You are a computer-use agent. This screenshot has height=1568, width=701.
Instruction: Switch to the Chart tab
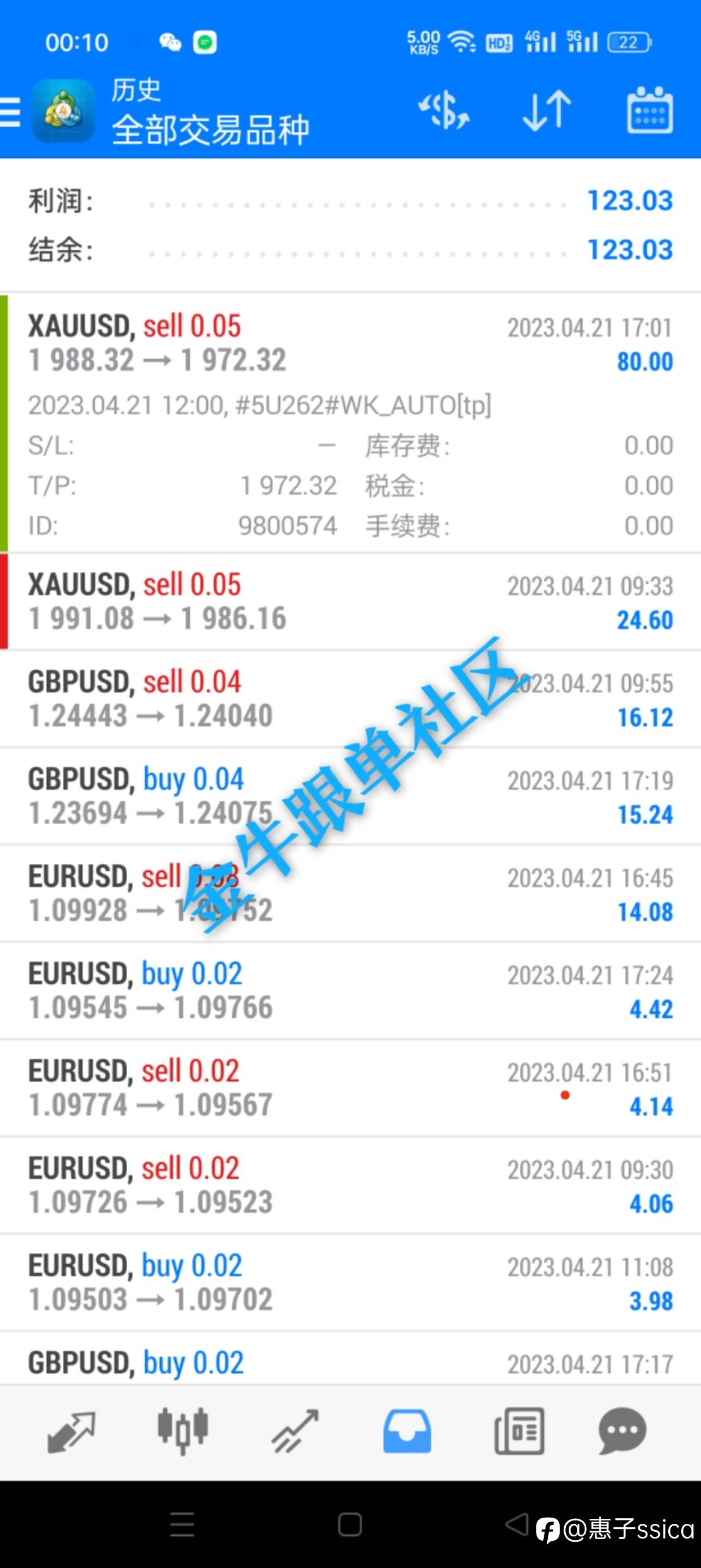(x=183, y=1431)
